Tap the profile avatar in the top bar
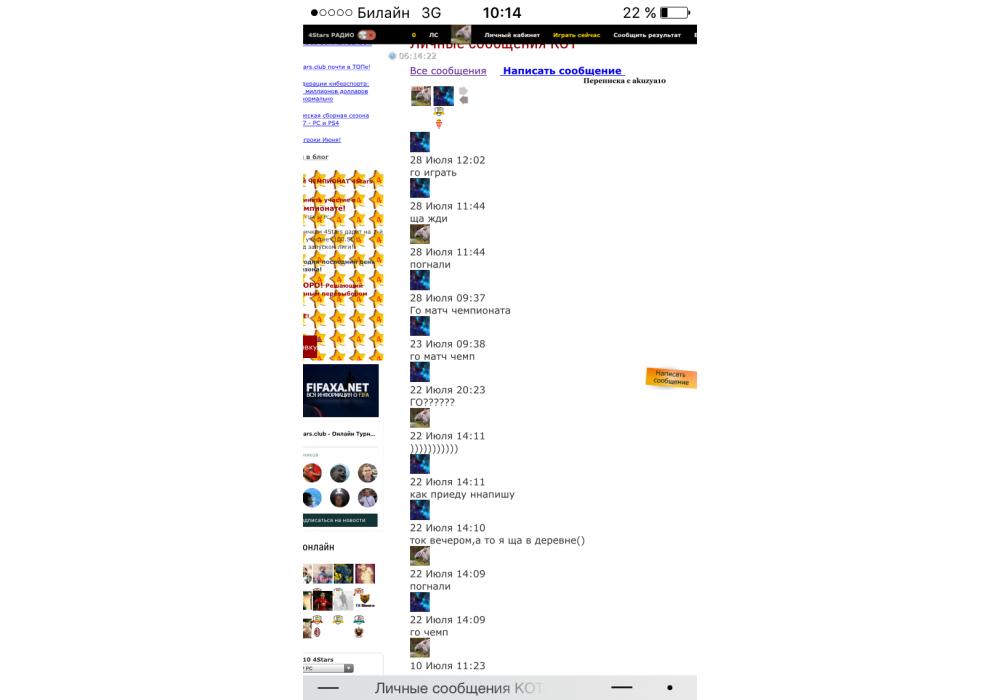 pyautogui.click(x=462, y=35)
